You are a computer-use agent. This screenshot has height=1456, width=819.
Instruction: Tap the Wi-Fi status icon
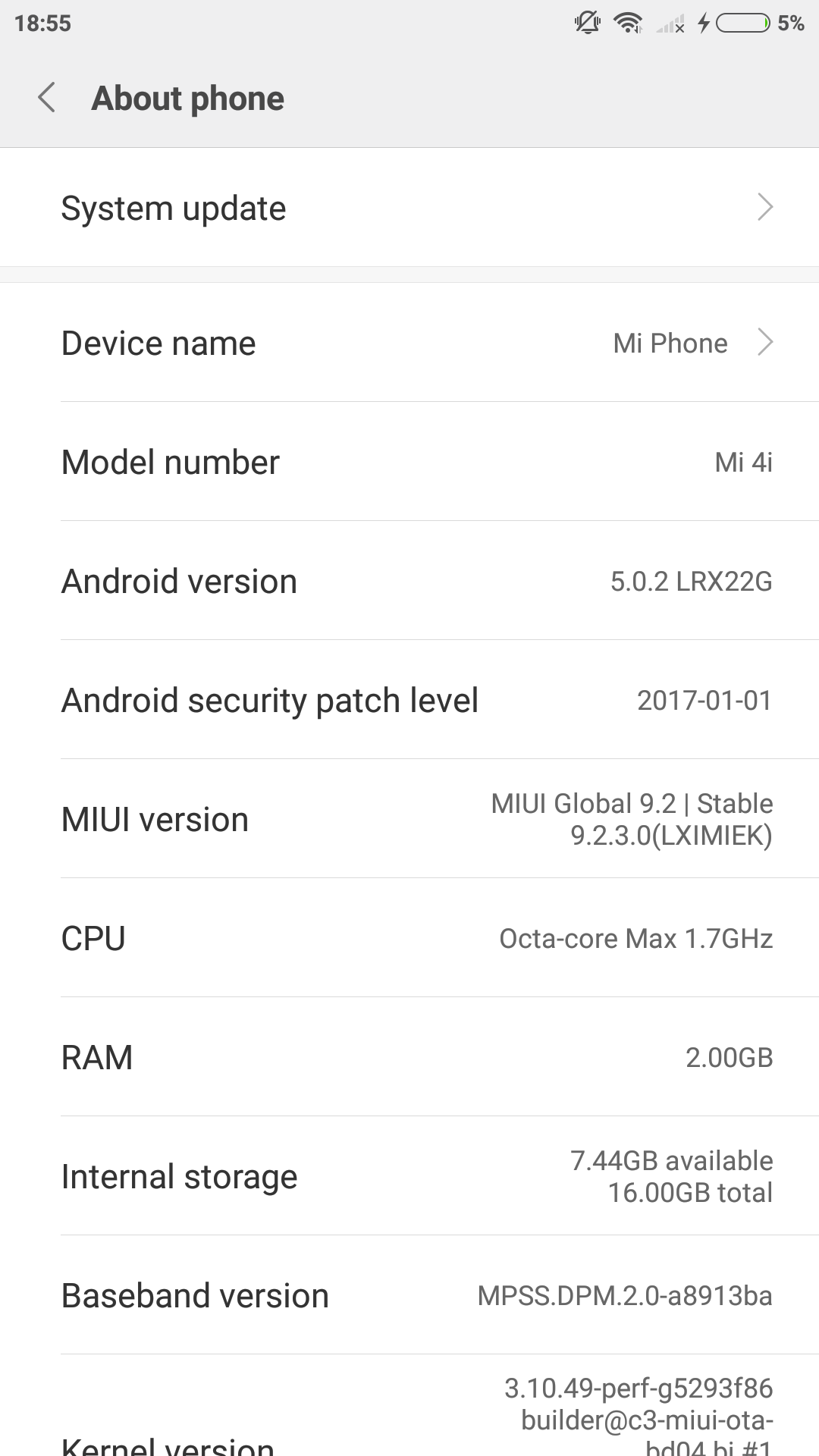(628, 23)
